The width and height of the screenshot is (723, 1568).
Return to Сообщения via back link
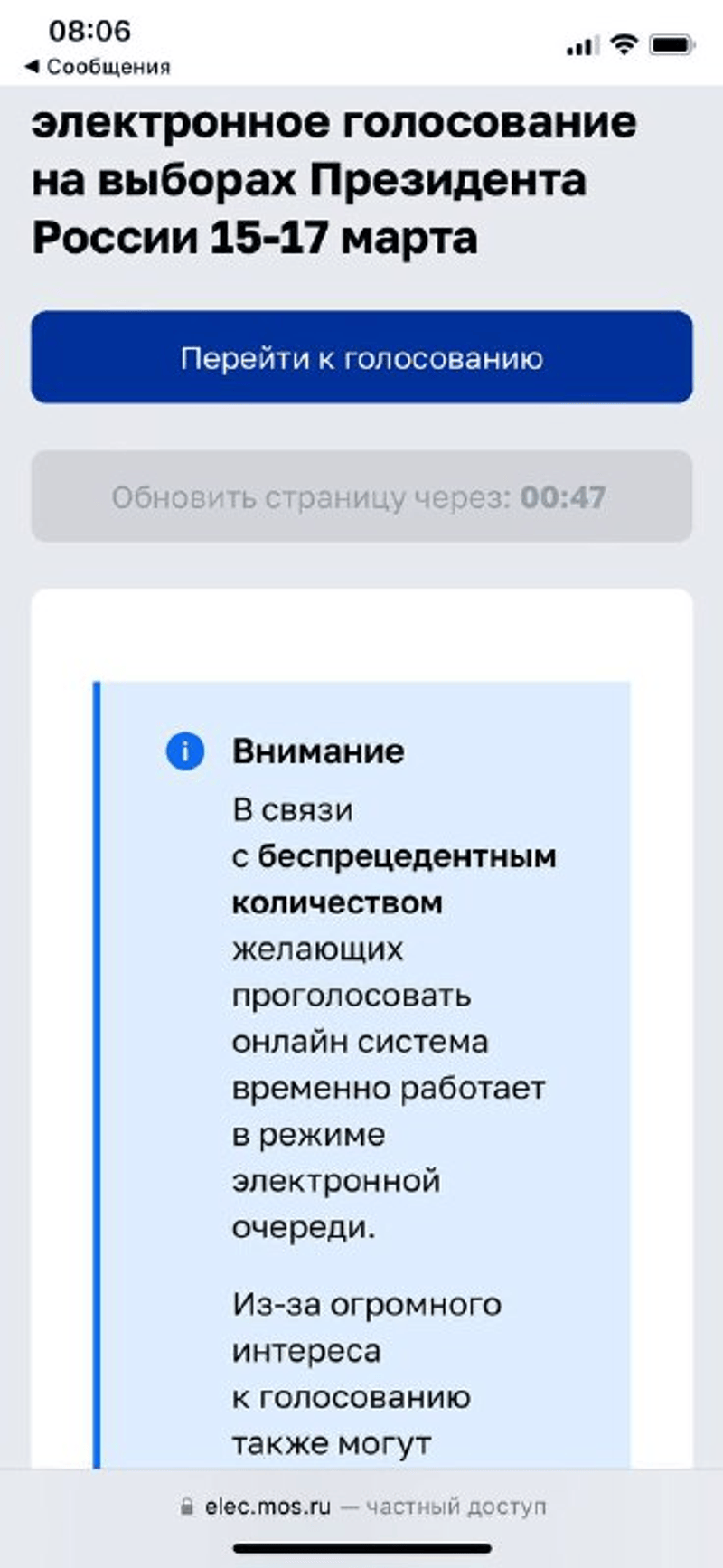tap(98, 67)
